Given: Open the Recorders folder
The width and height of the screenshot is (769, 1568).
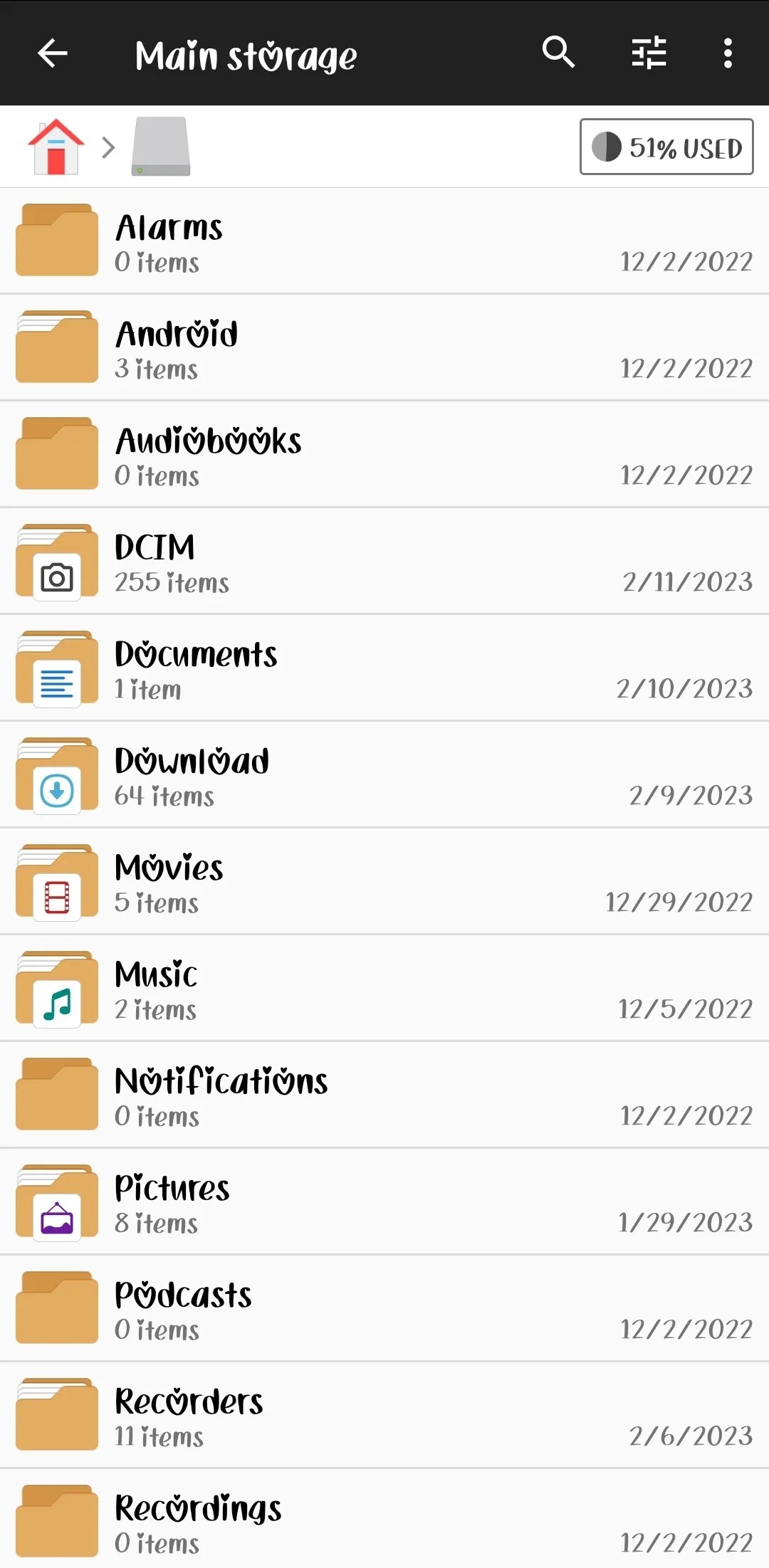Looking at the screenshot, I should click(x=384, y=1416).
